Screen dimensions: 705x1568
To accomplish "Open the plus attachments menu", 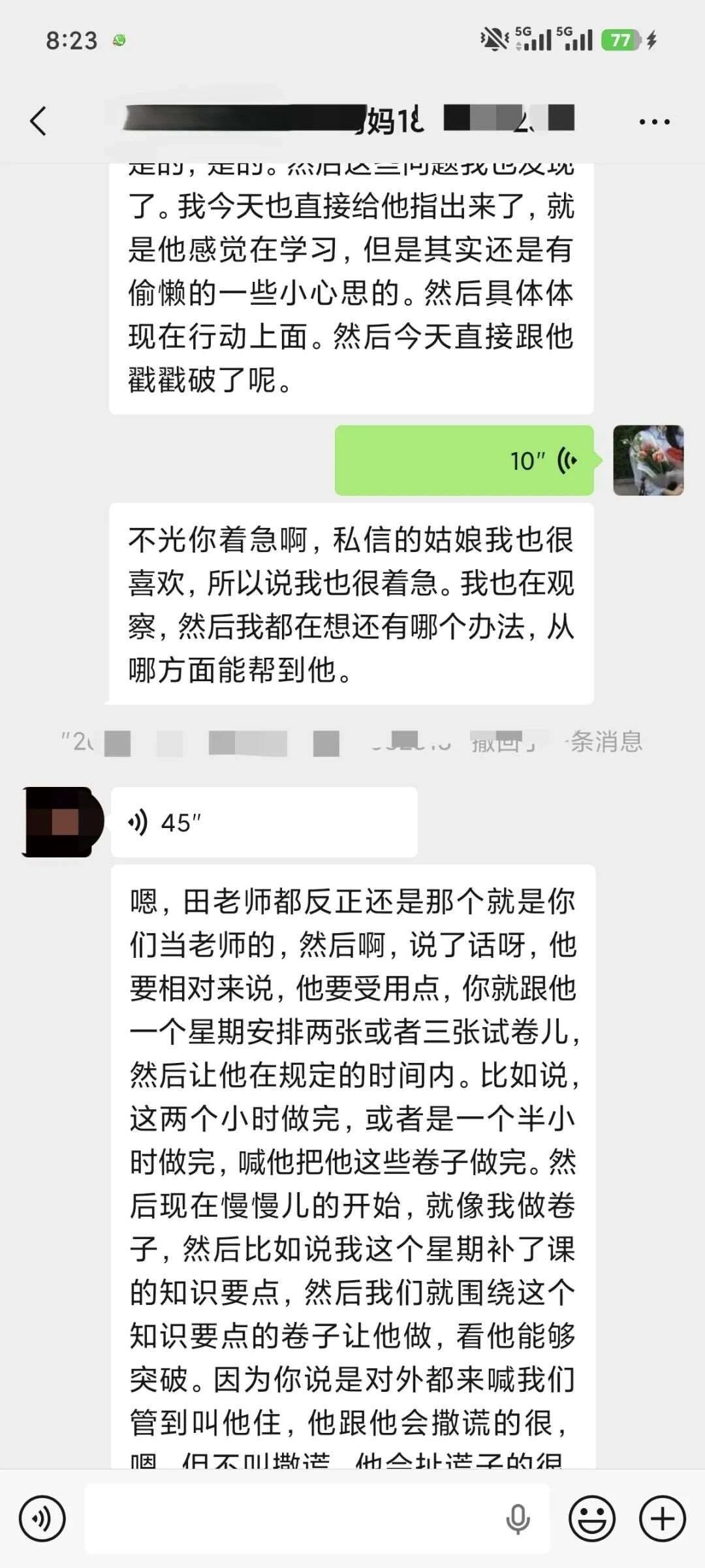I will tap(662, 1519).
